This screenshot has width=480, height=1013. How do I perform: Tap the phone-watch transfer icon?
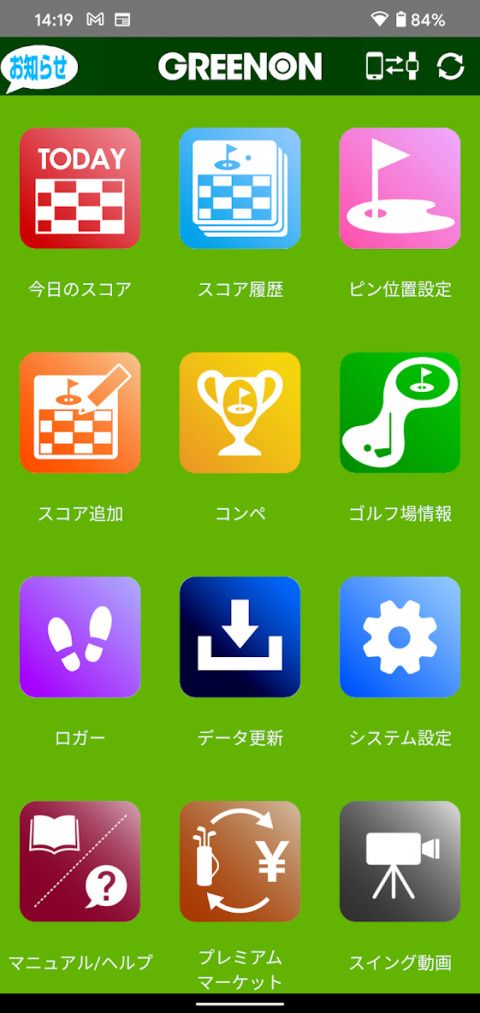click(x=393, y=67)
